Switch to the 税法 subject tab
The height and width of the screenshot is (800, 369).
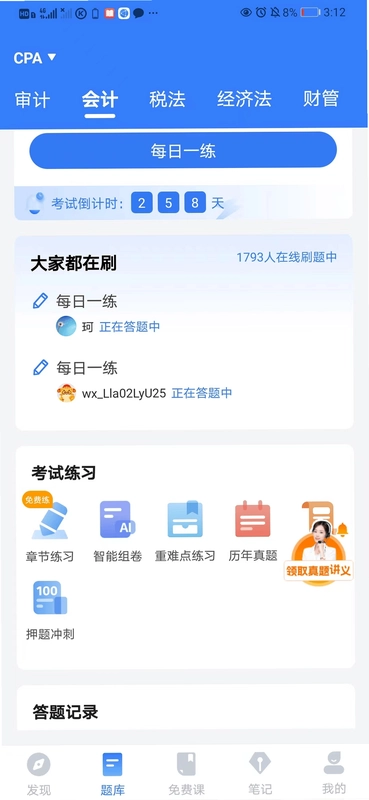167,99
